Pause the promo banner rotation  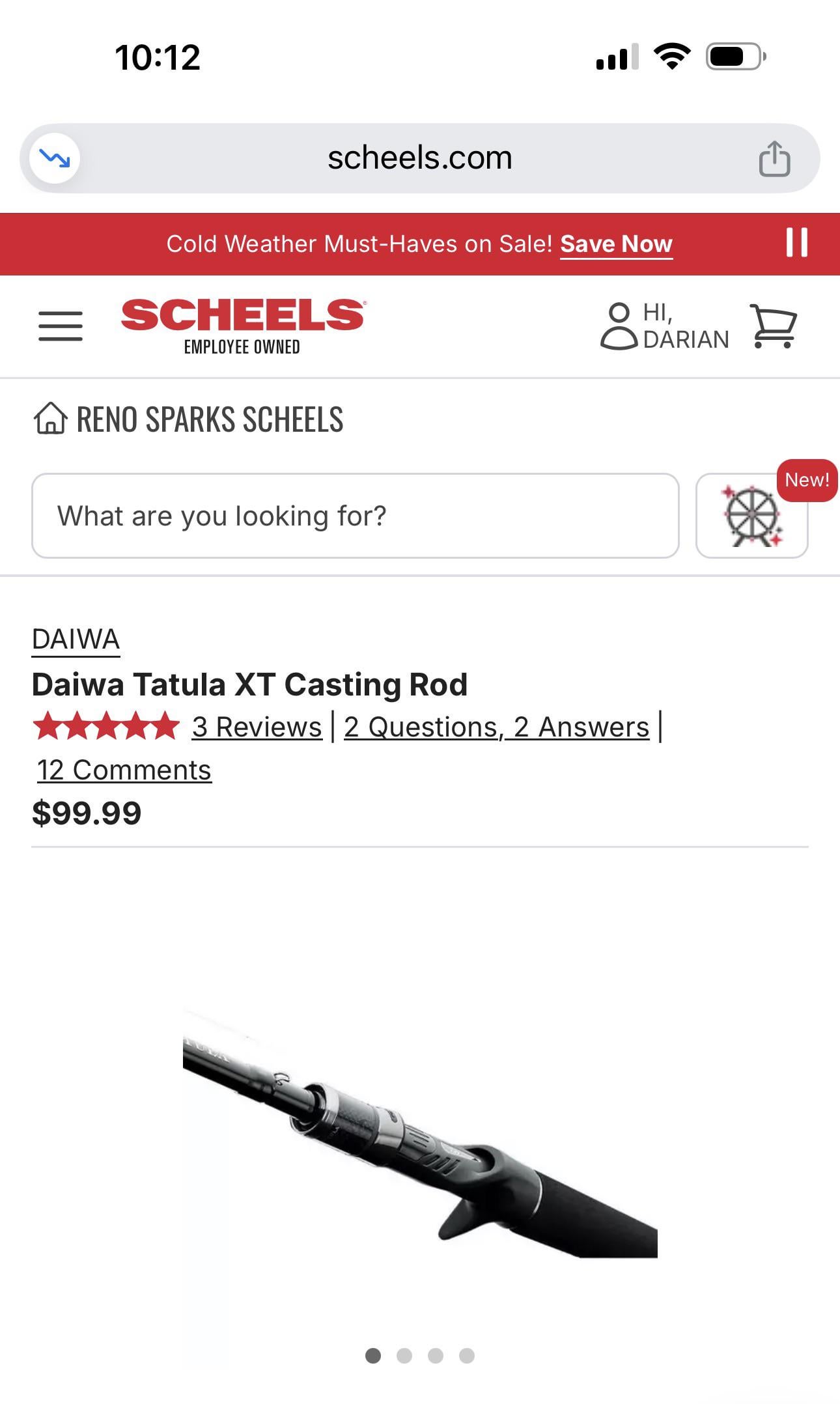796,243
